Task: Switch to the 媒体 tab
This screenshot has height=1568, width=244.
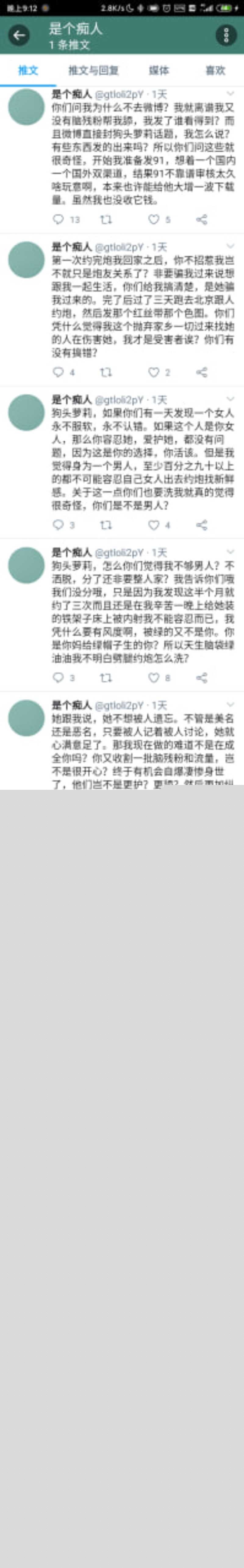Action: [x=159, y=71]
